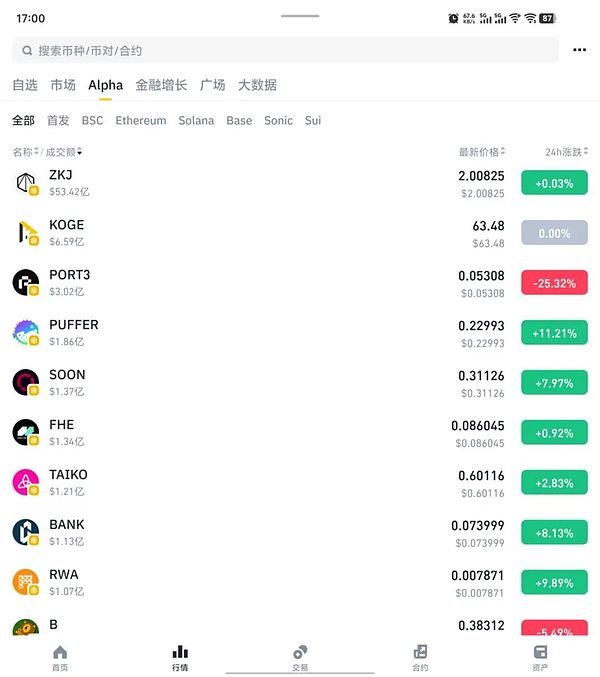Open the 大数据 tab
The width and height of the screenshot is (600, 677).
point(257,85)
